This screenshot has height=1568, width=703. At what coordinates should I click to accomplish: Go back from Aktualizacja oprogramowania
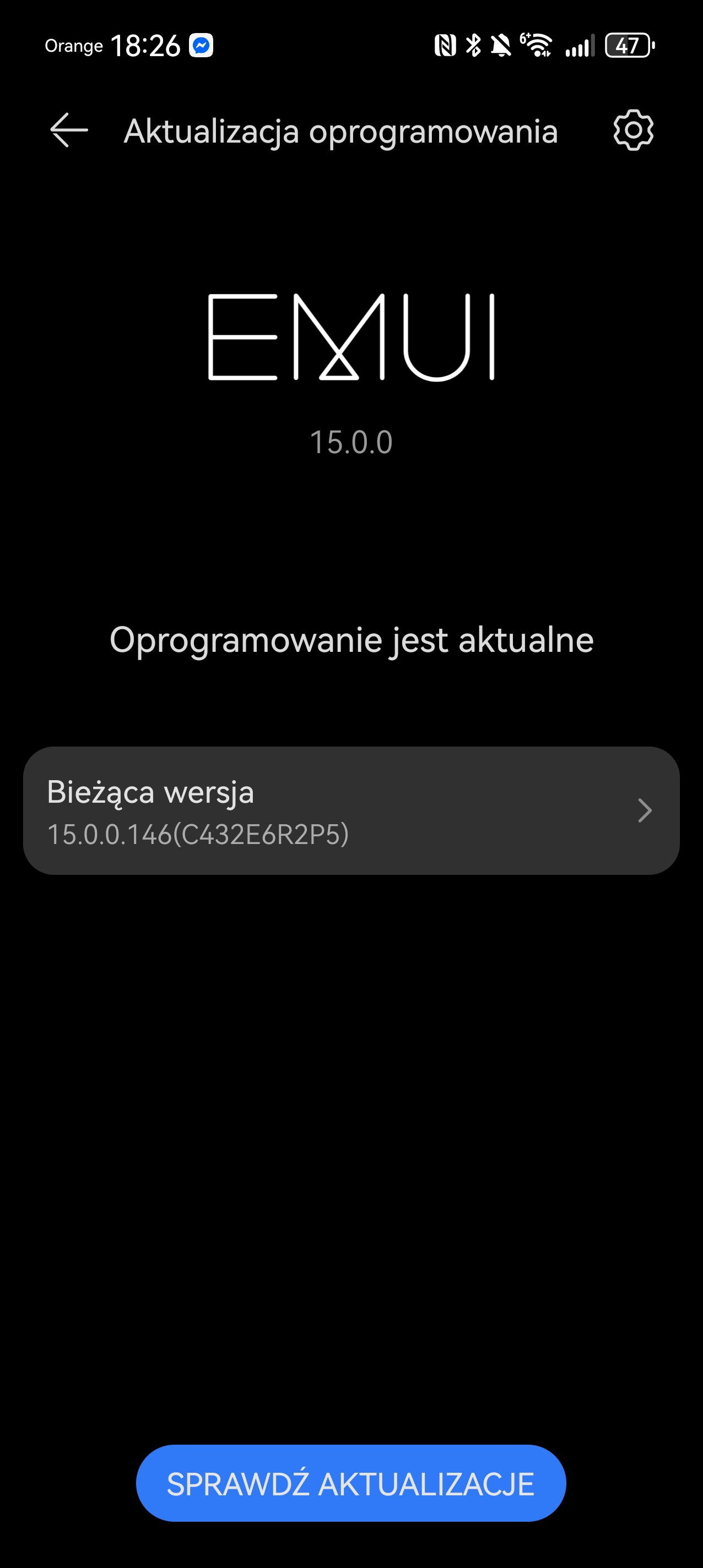click(69, 130)
